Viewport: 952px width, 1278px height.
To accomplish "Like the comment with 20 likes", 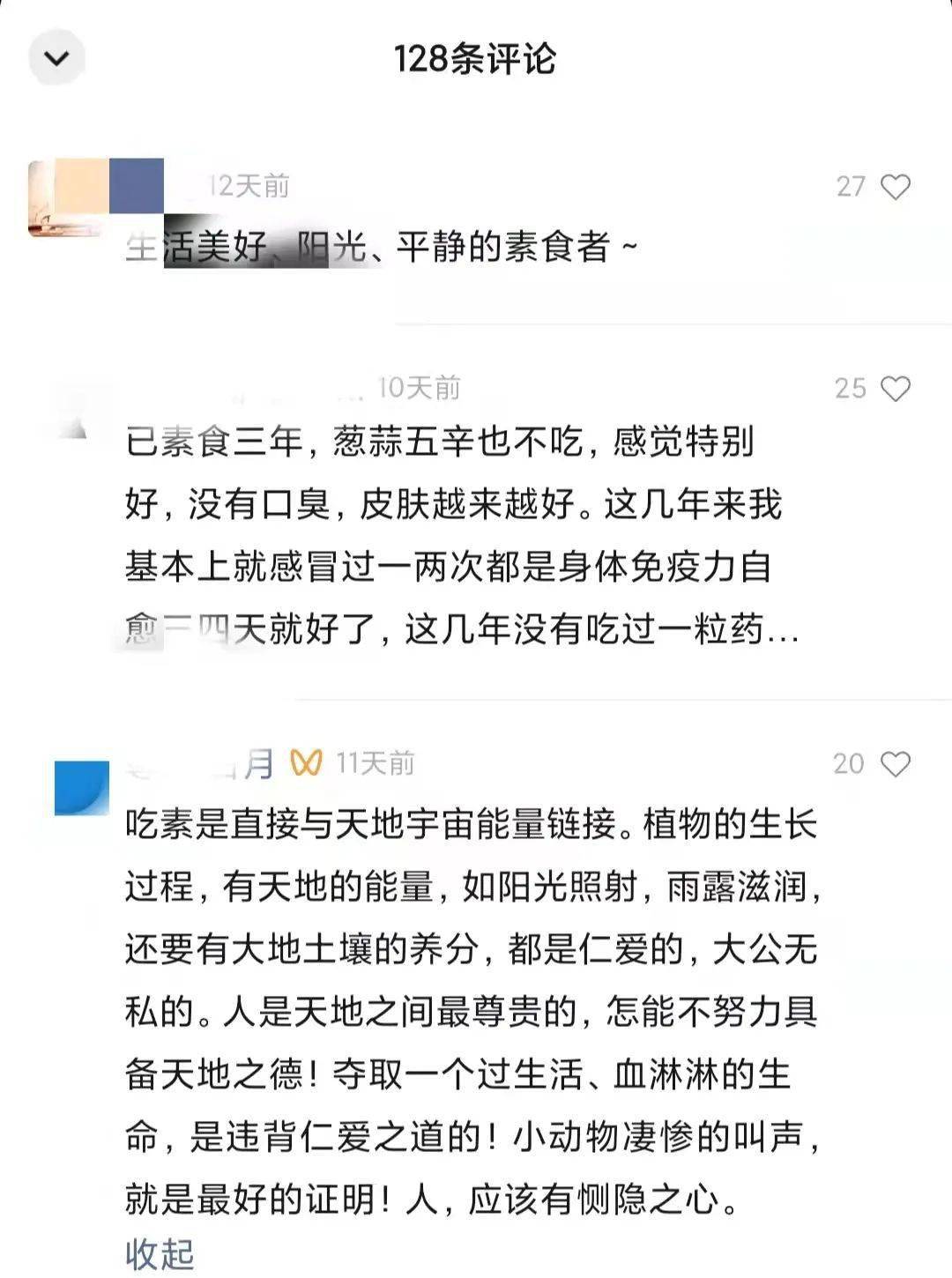I will (x=895, y=763).
